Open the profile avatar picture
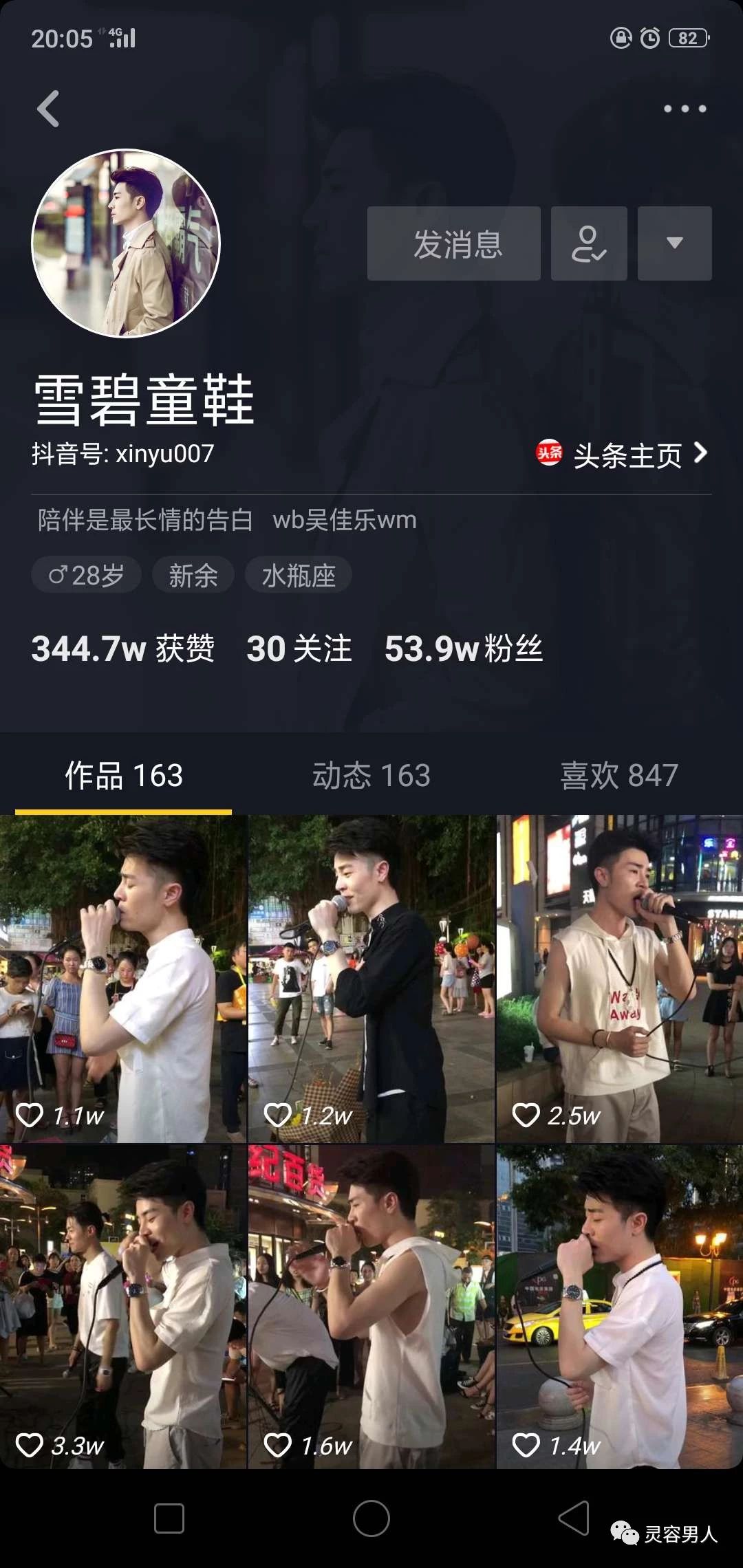The width and height of the screenshot is (743, 1568). click(126, 243)
